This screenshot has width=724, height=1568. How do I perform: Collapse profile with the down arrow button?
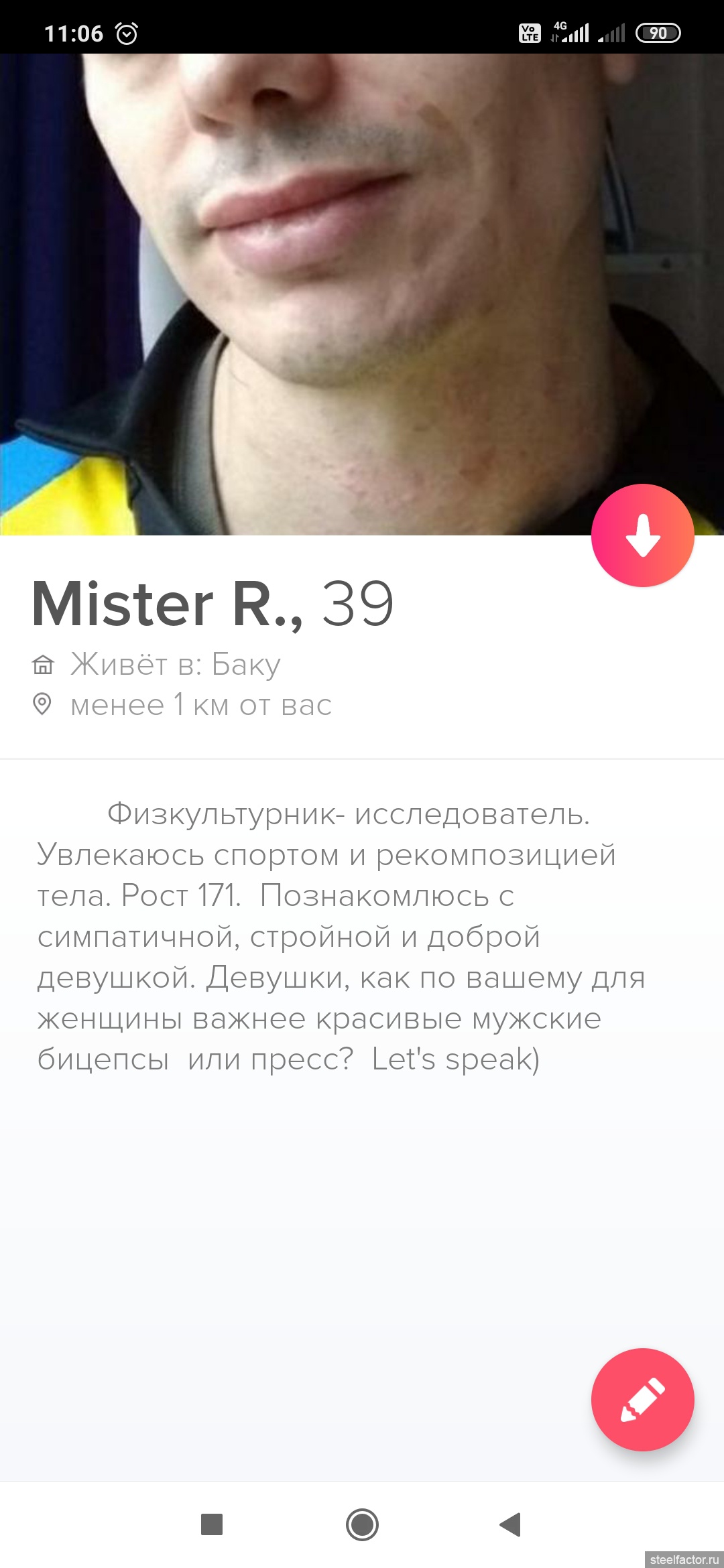tap(642, 535)
